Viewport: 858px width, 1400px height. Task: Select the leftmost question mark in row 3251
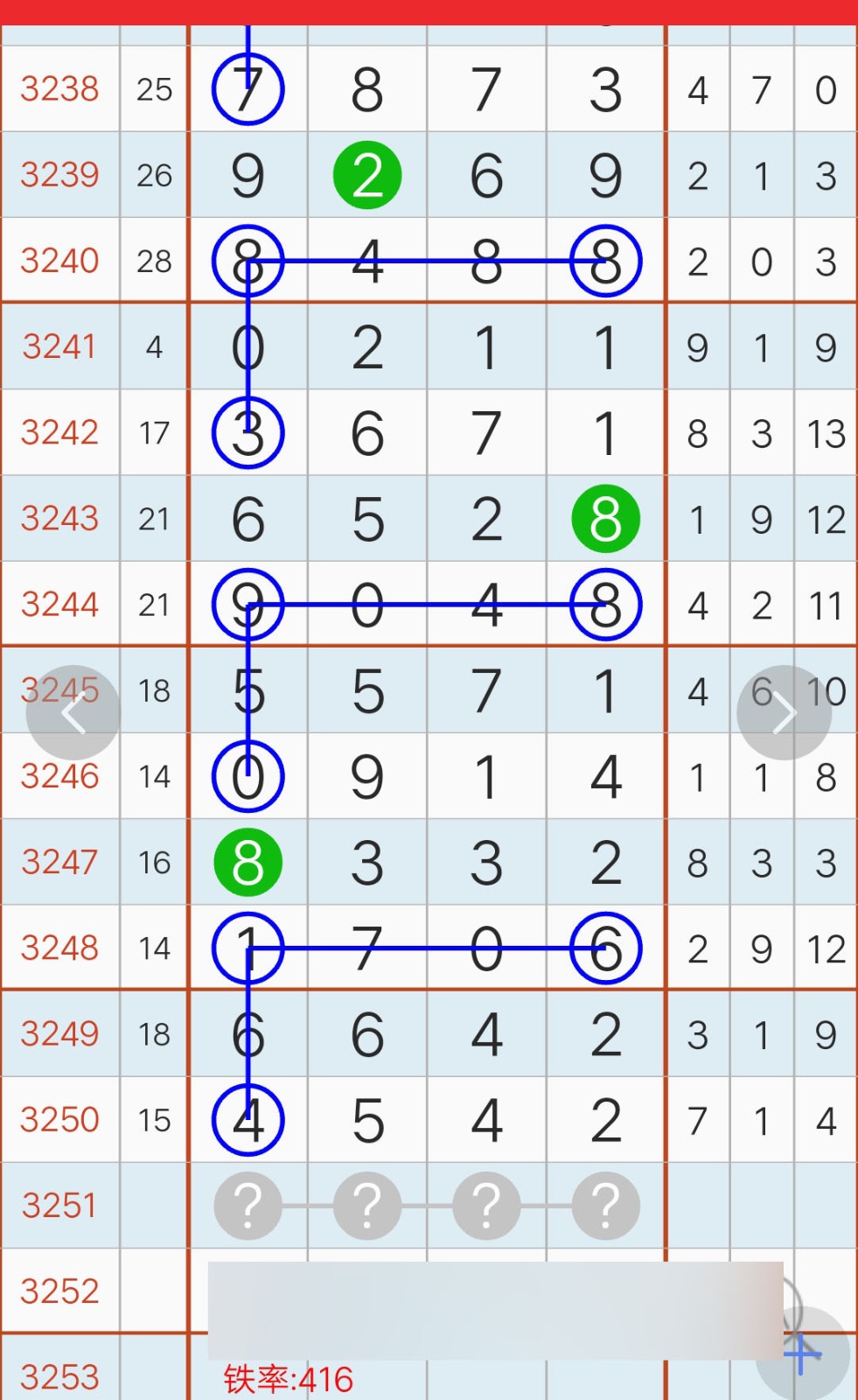pyautogui.click(x=248, y=1206)
